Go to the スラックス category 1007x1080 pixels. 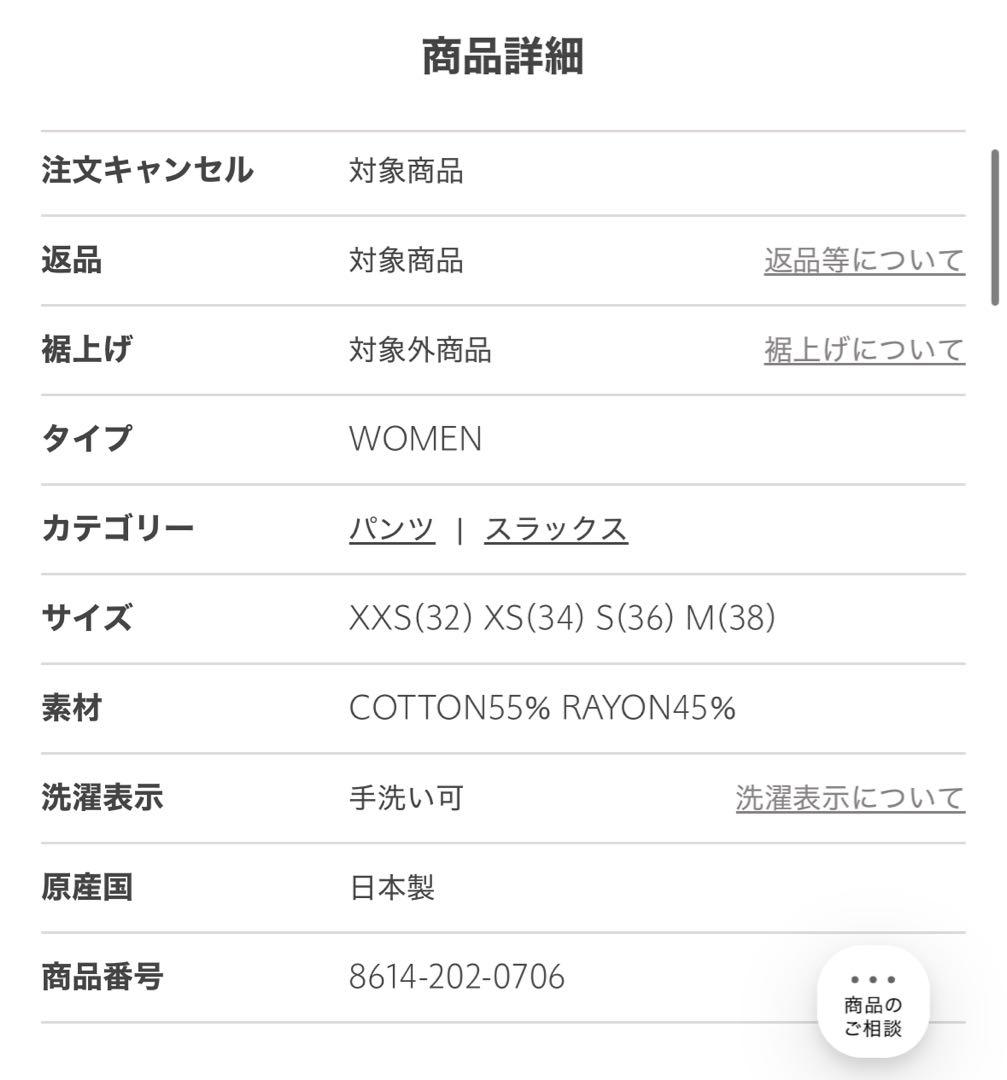pos(556,529)
